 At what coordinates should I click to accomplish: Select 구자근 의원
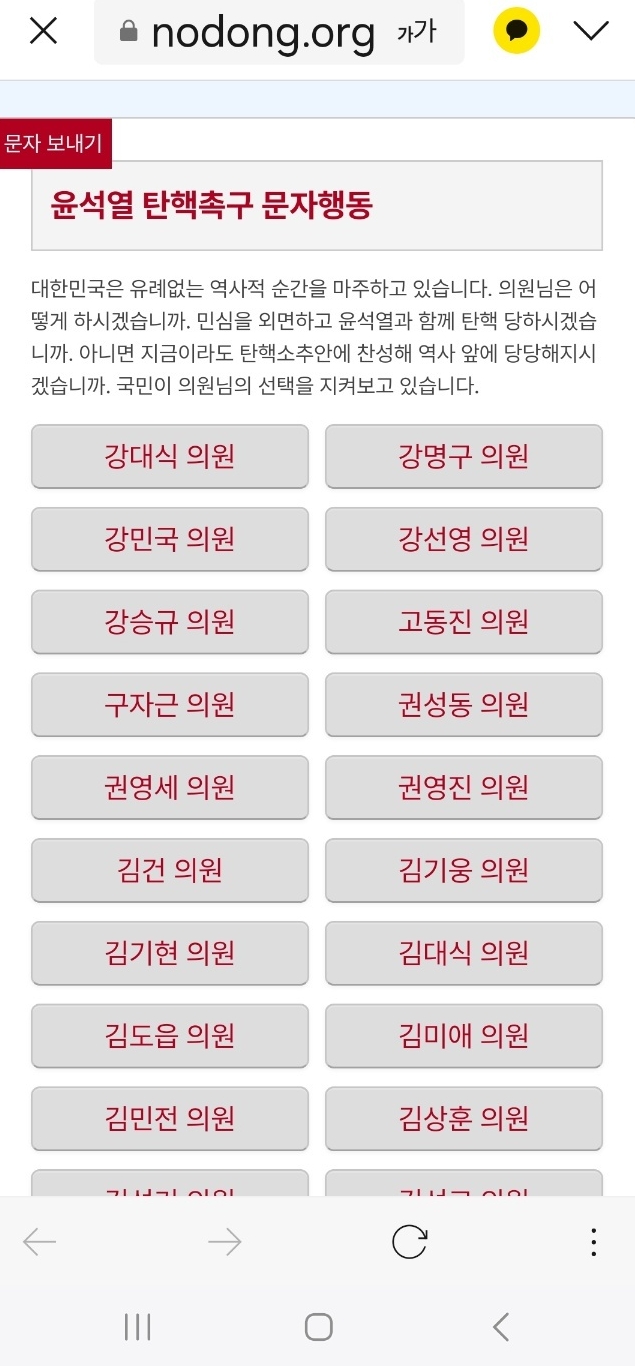click(x=170, y=705)
